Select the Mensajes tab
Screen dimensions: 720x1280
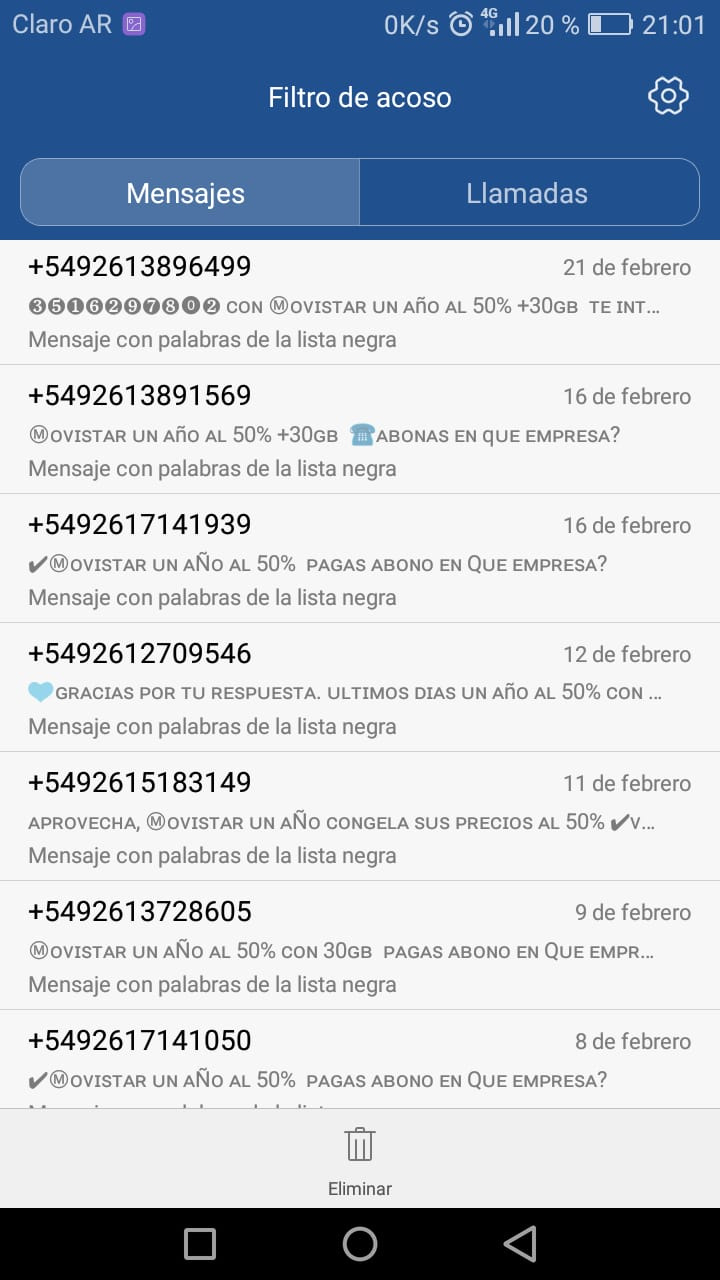click(189, 193)
